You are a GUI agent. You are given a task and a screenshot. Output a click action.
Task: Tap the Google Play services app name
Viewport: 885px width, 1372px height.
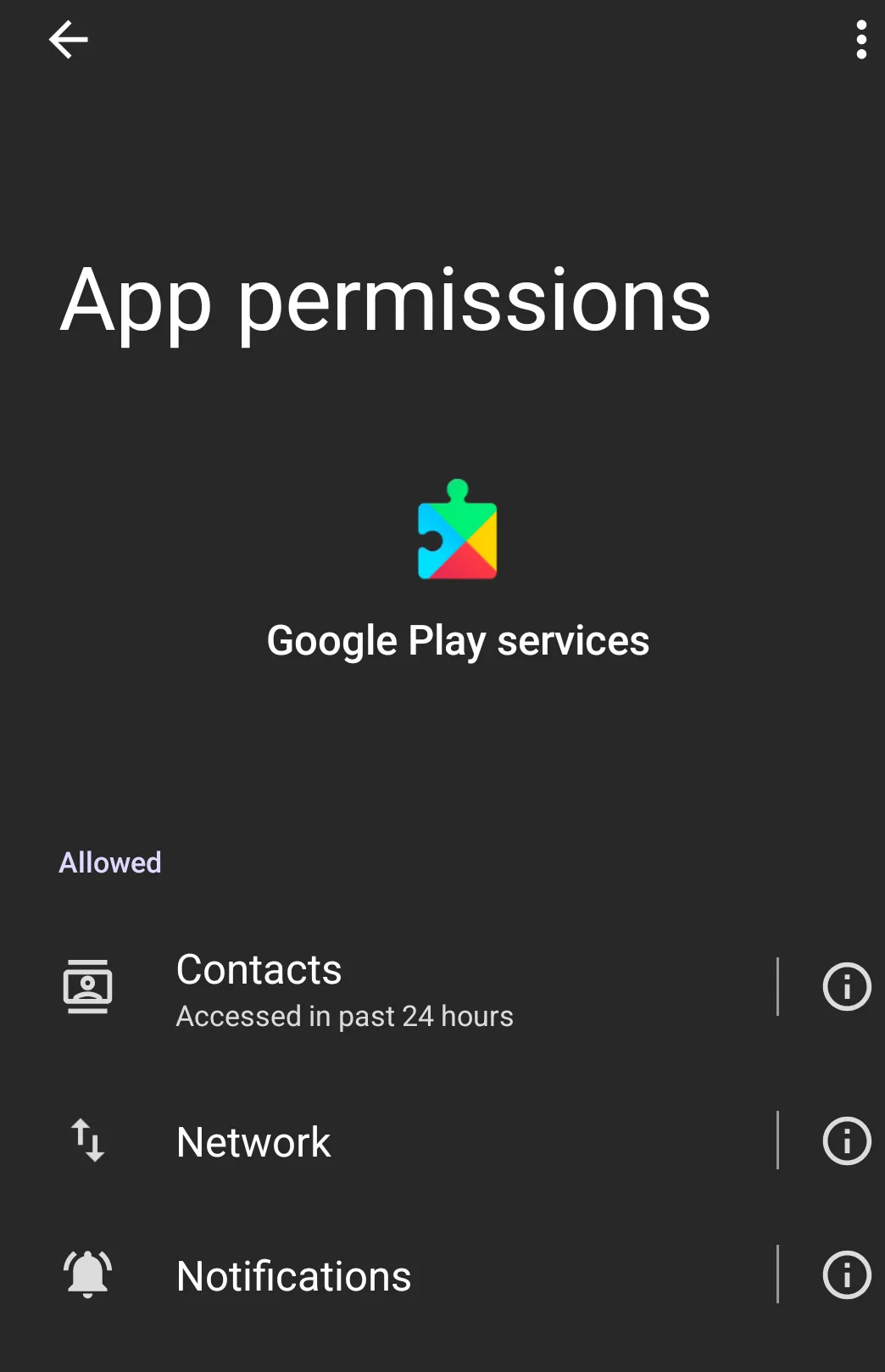(457, 641)
